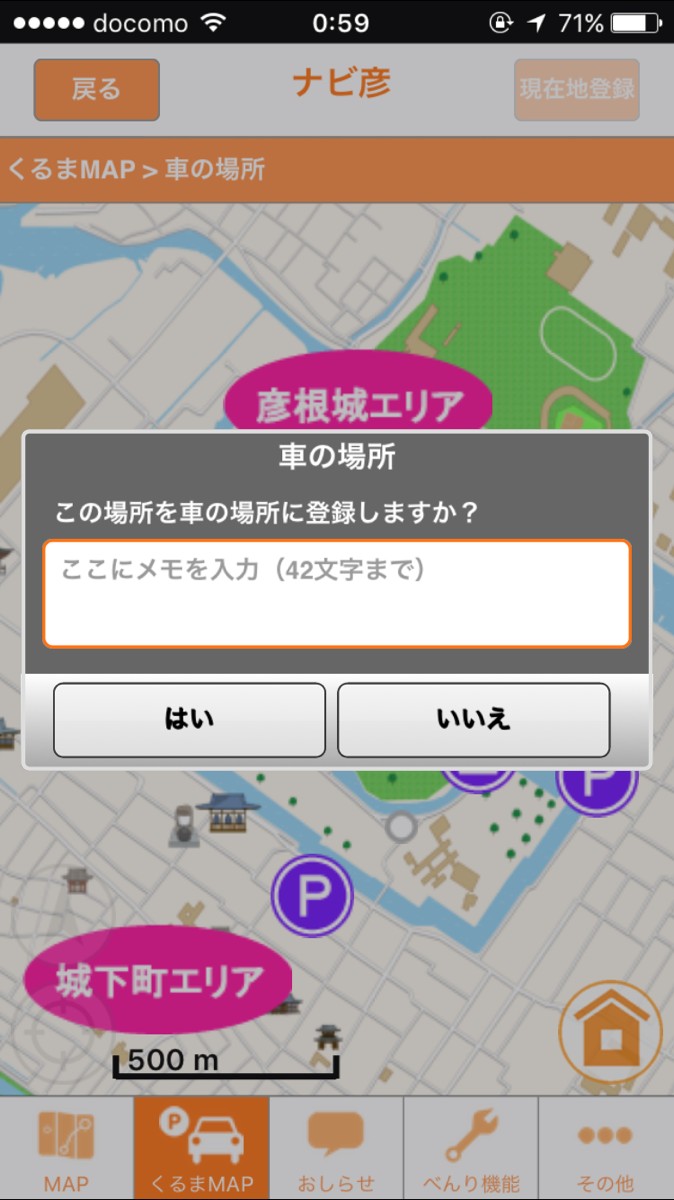Screen dimensions: 674x1200
Task: Open the べんり機能 tab
Action: pos(471,1148)
